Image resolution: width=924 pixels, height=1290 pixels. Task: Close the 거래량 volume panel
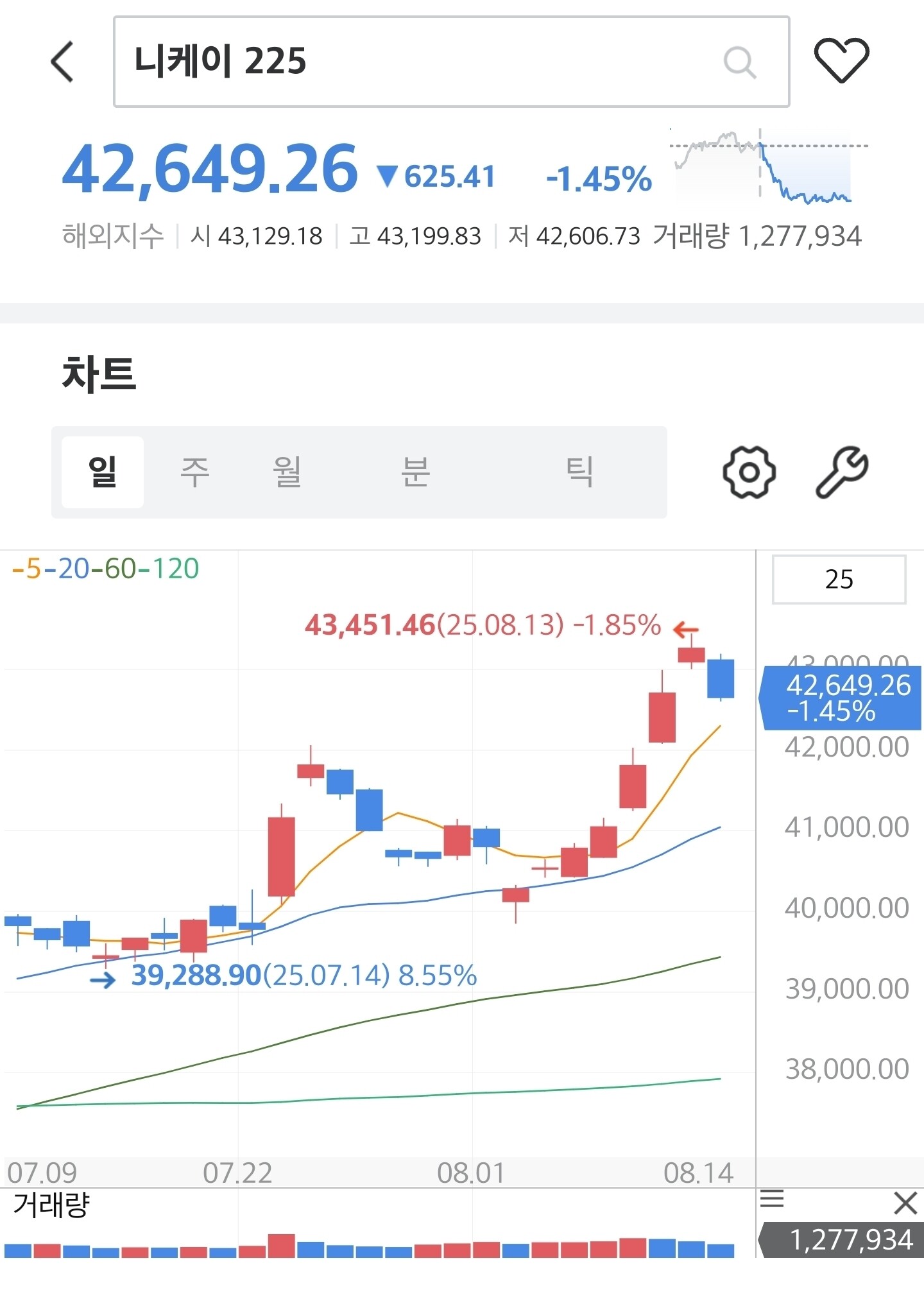click(x=905, y=1203)
